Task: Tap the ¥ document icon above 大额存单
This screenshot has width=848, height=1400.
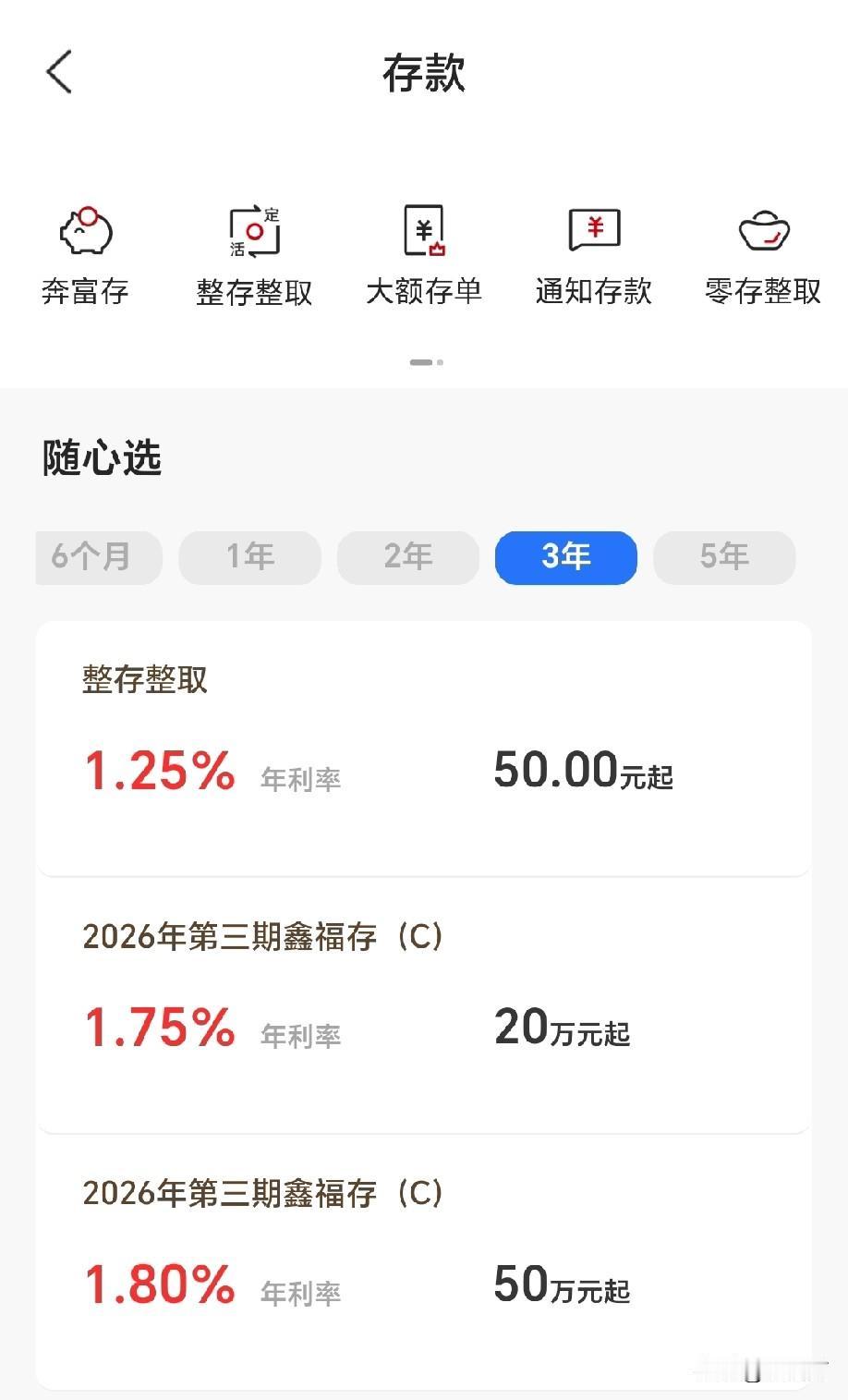Action: (x=424, y=229)
